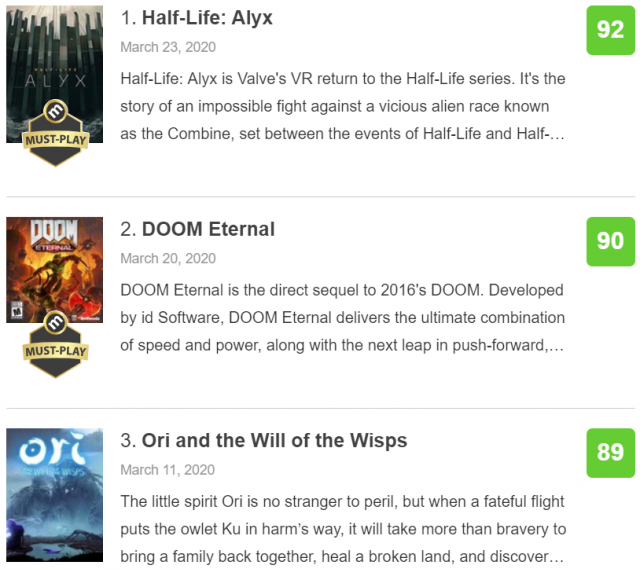Open the Half-Life: Alyx title link
Image resolution: width=640 pixels, height=569 pixels.
pyautogui.click(x=207, y=18)
